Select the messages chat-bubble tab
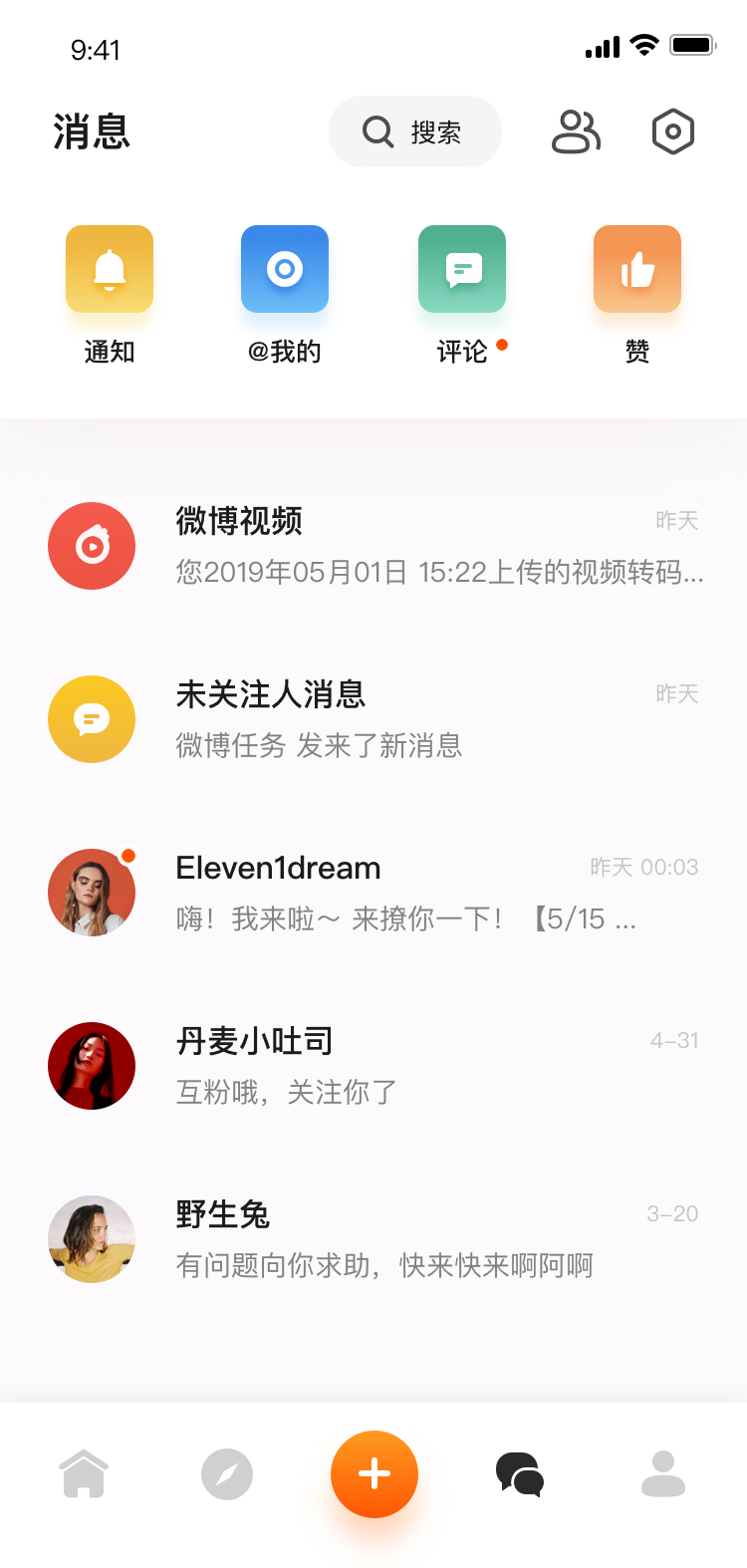Image resolution: width=747 pixels, height=1568 pixels. (x=520, y=1473)
